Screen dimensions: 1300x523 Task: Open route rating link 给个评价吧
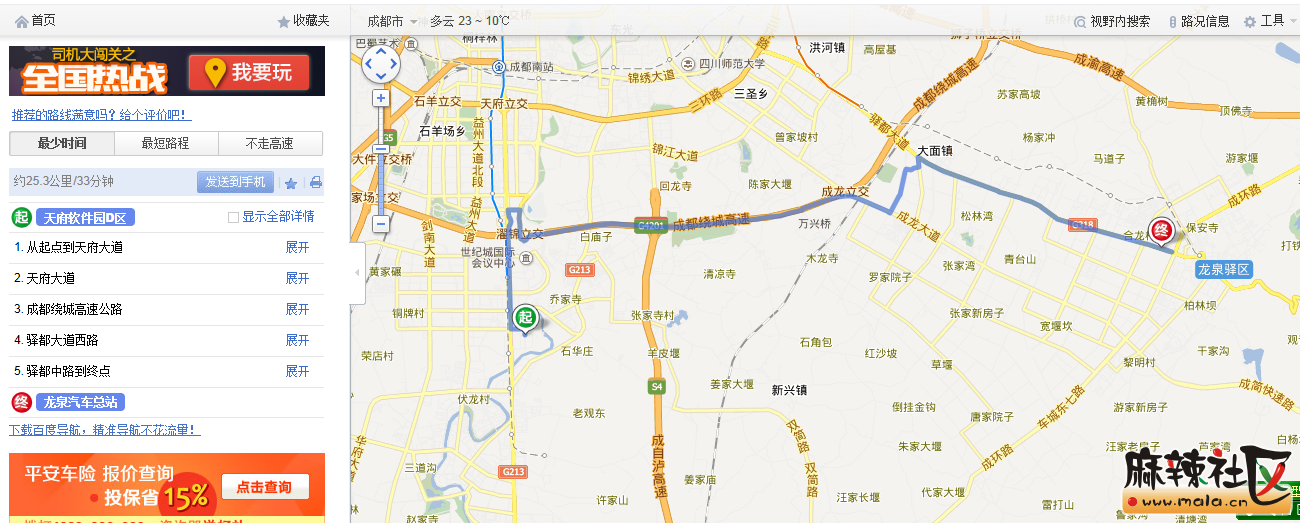click(x=155, y=115)
